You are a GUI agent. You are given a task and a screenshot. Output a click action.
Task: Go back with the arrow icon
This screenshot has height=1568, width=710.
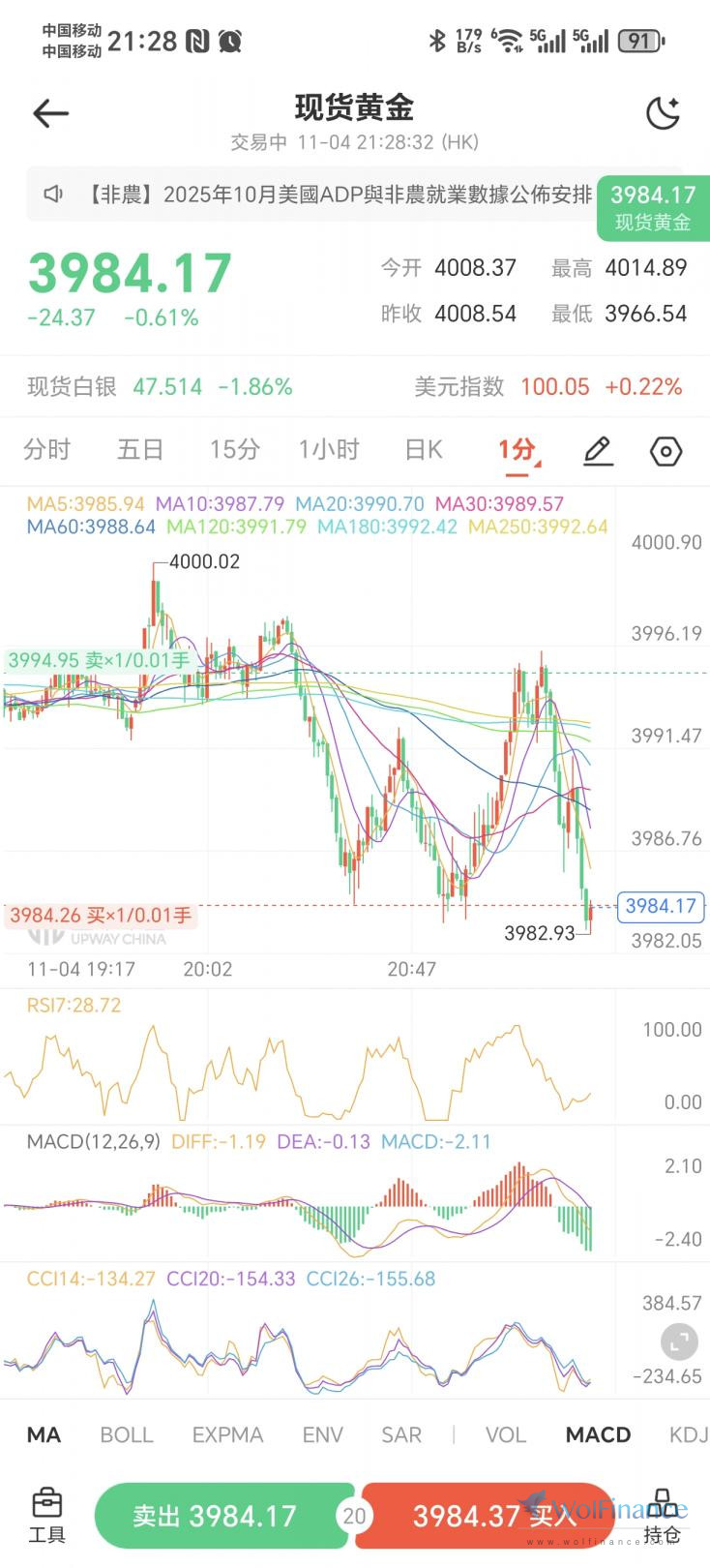(50, 113)
